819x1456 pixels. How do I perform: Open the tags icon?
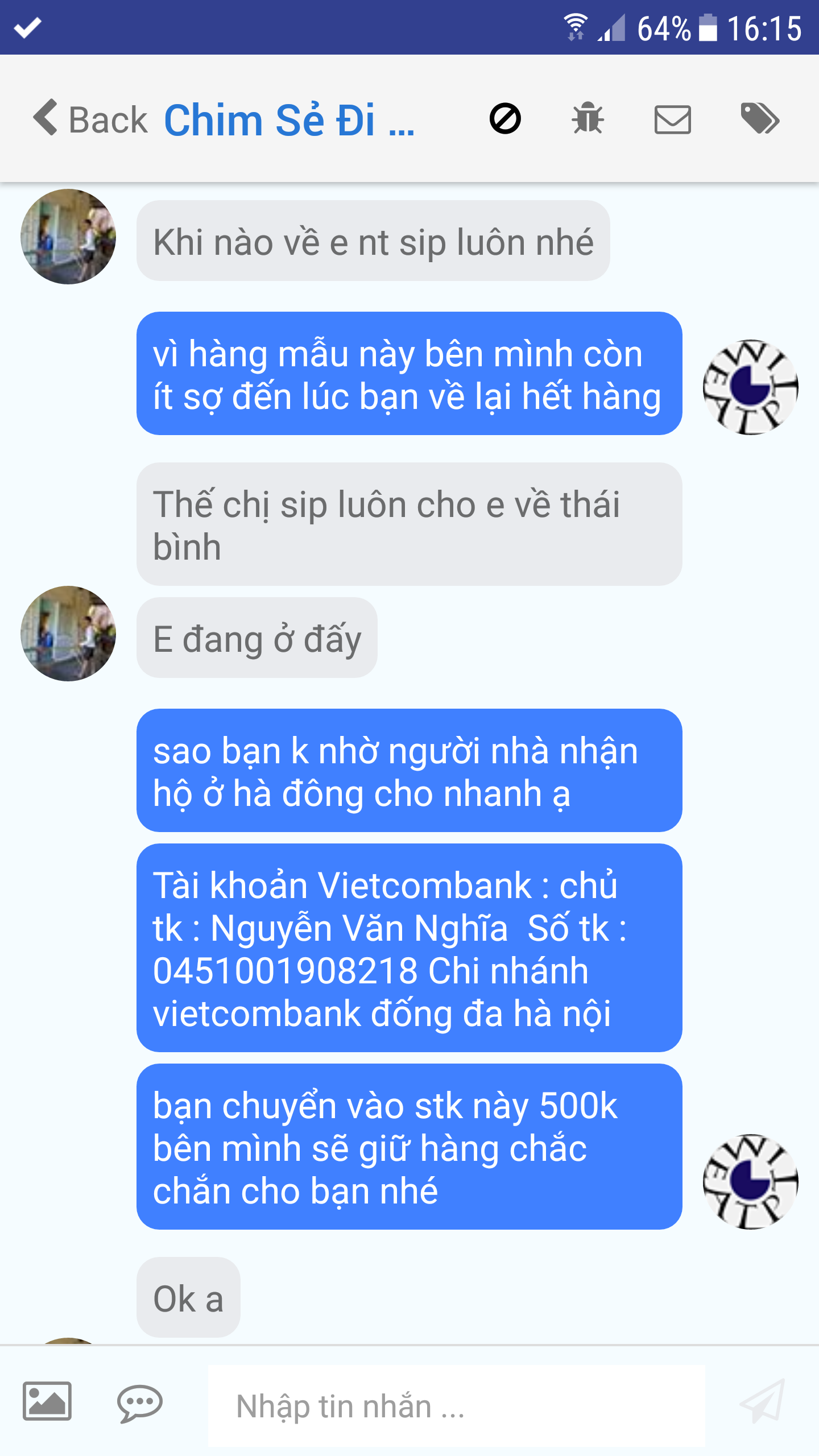pos(759,119)
